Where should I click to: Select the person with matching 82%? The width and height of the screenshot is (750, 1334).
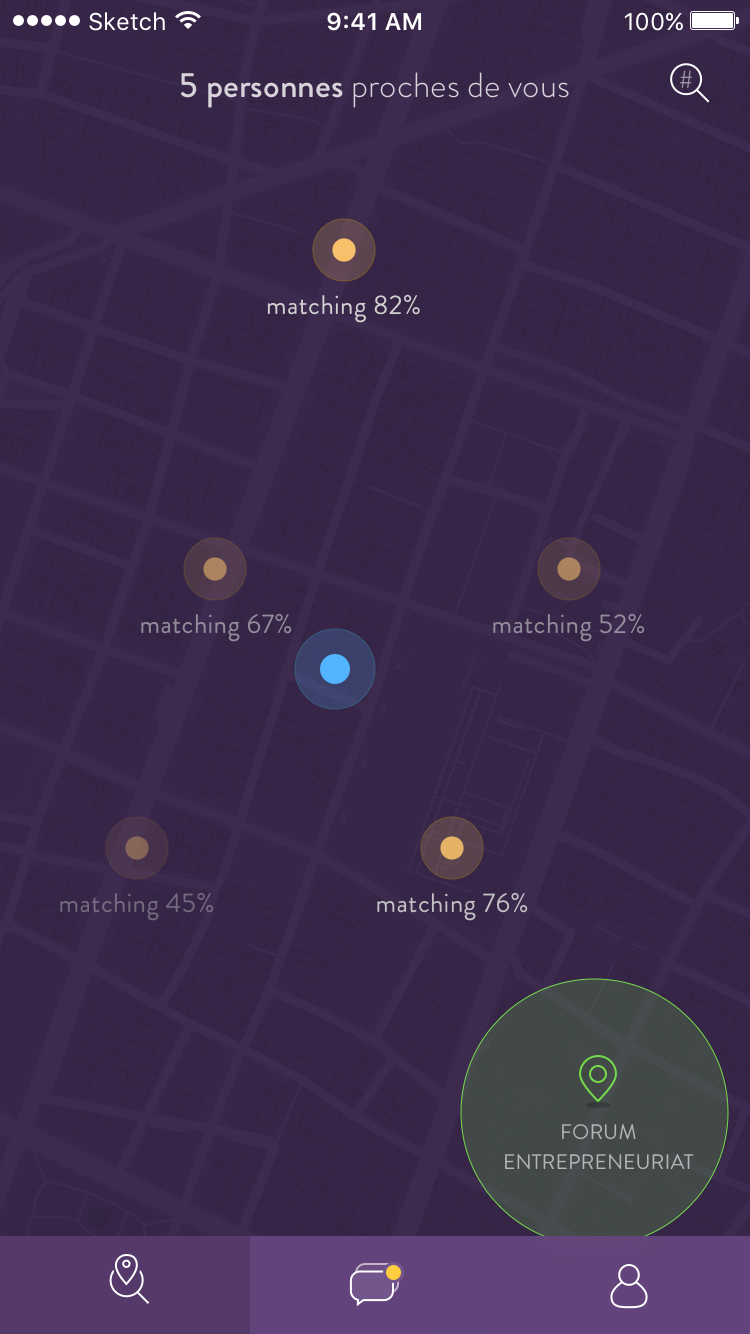click(x=344, y=250)
